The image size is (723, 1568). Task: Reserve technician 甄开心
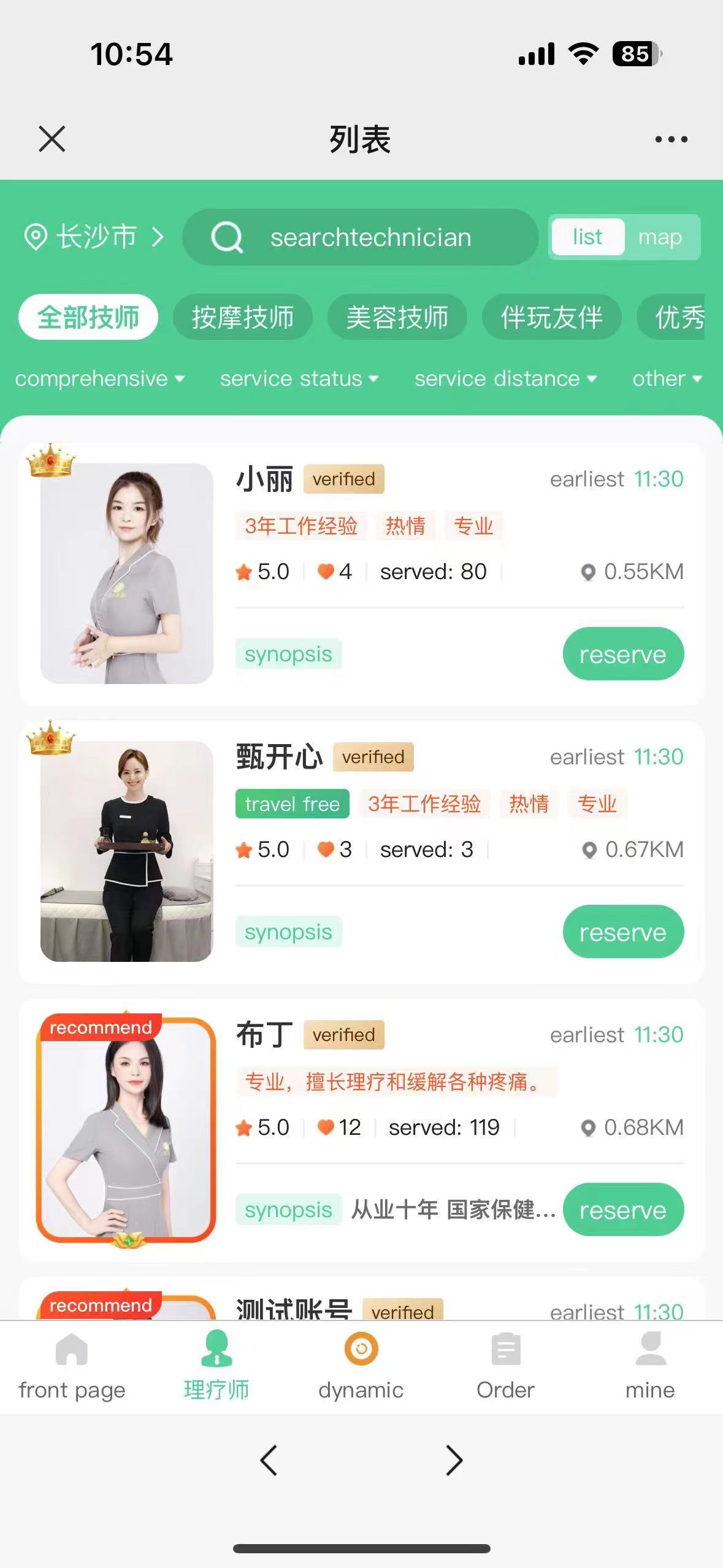click(622, 932)
